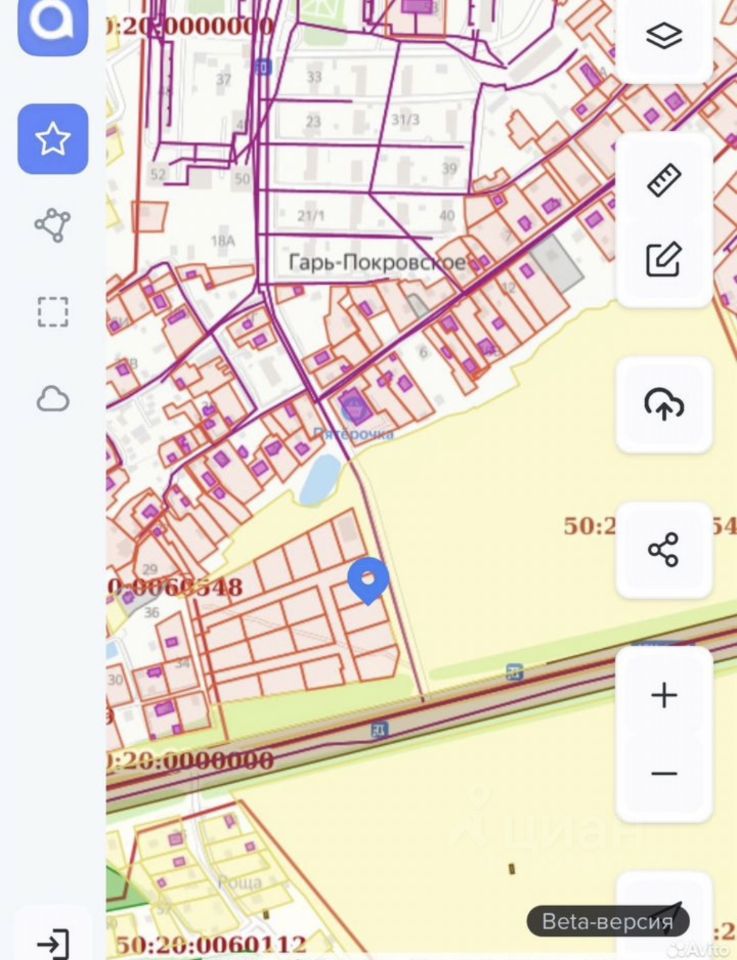Open favorites via the star icon
737x960 pixels.
[x=53, y=139]
